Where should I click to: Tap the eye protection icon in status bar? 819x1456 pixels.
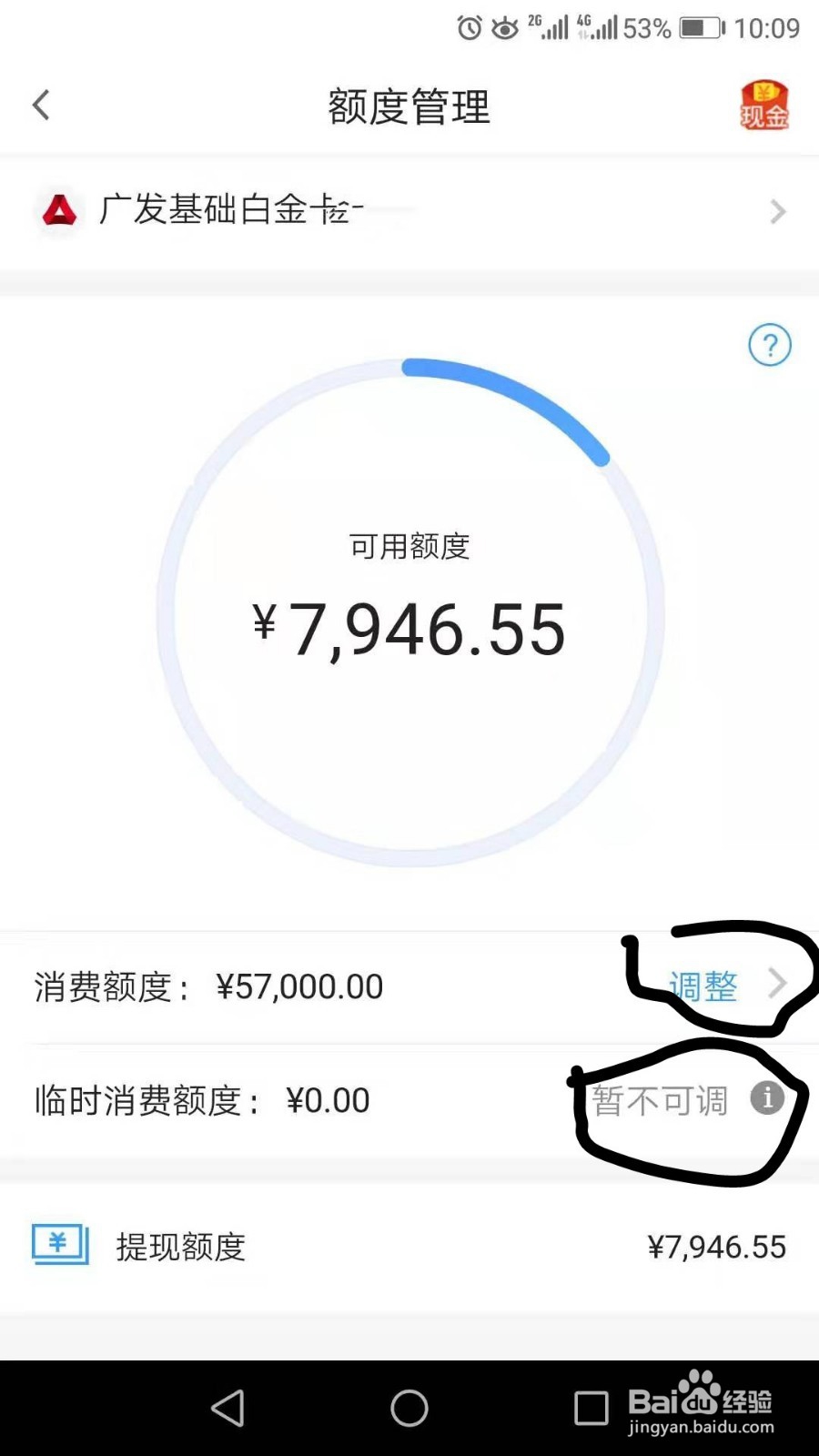point(505,28)
